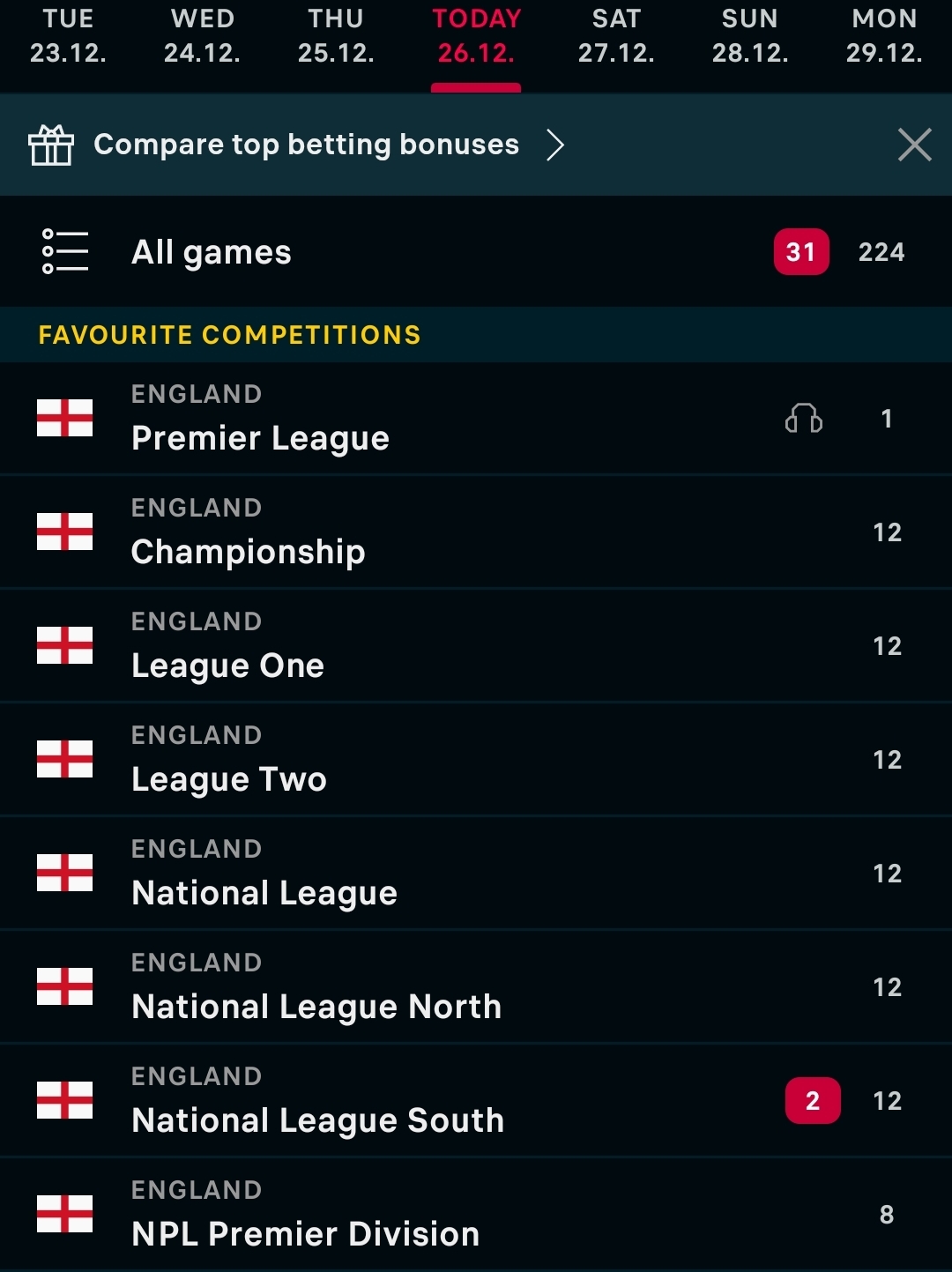952x1272 pixels.
Task: Switch to the SAT 27.12. date tab
Action: point(616,37)
